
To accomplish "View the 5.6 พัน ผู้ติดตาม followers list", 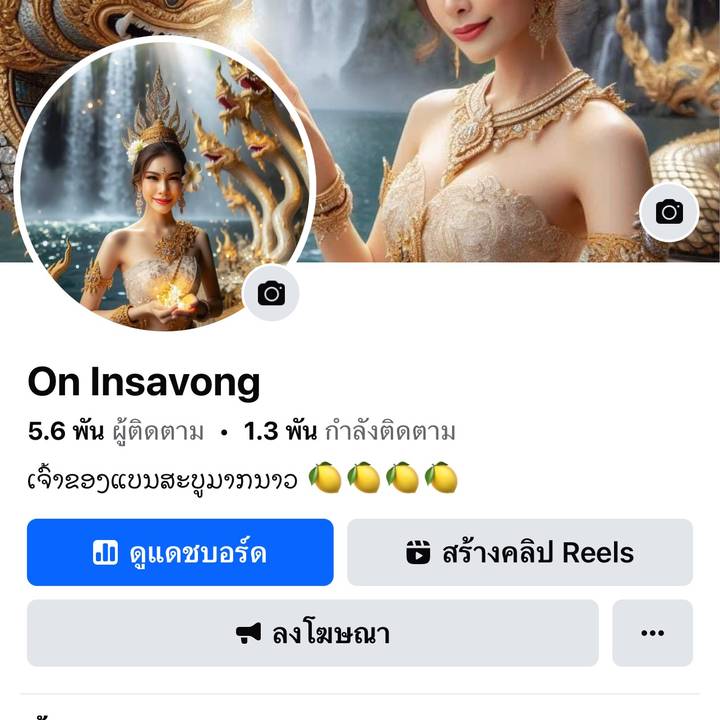I will 116,432.
